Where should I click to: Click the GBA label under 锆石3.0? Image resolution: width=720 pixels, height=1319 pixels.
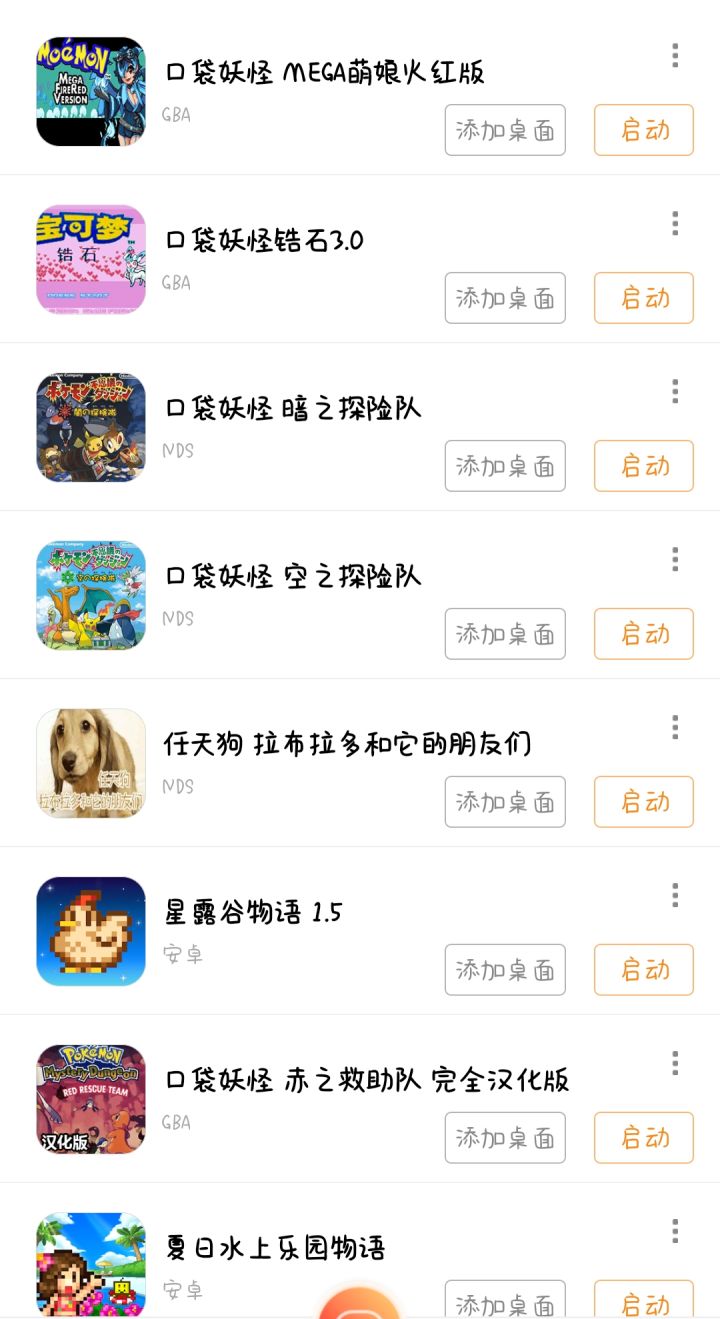176,283
